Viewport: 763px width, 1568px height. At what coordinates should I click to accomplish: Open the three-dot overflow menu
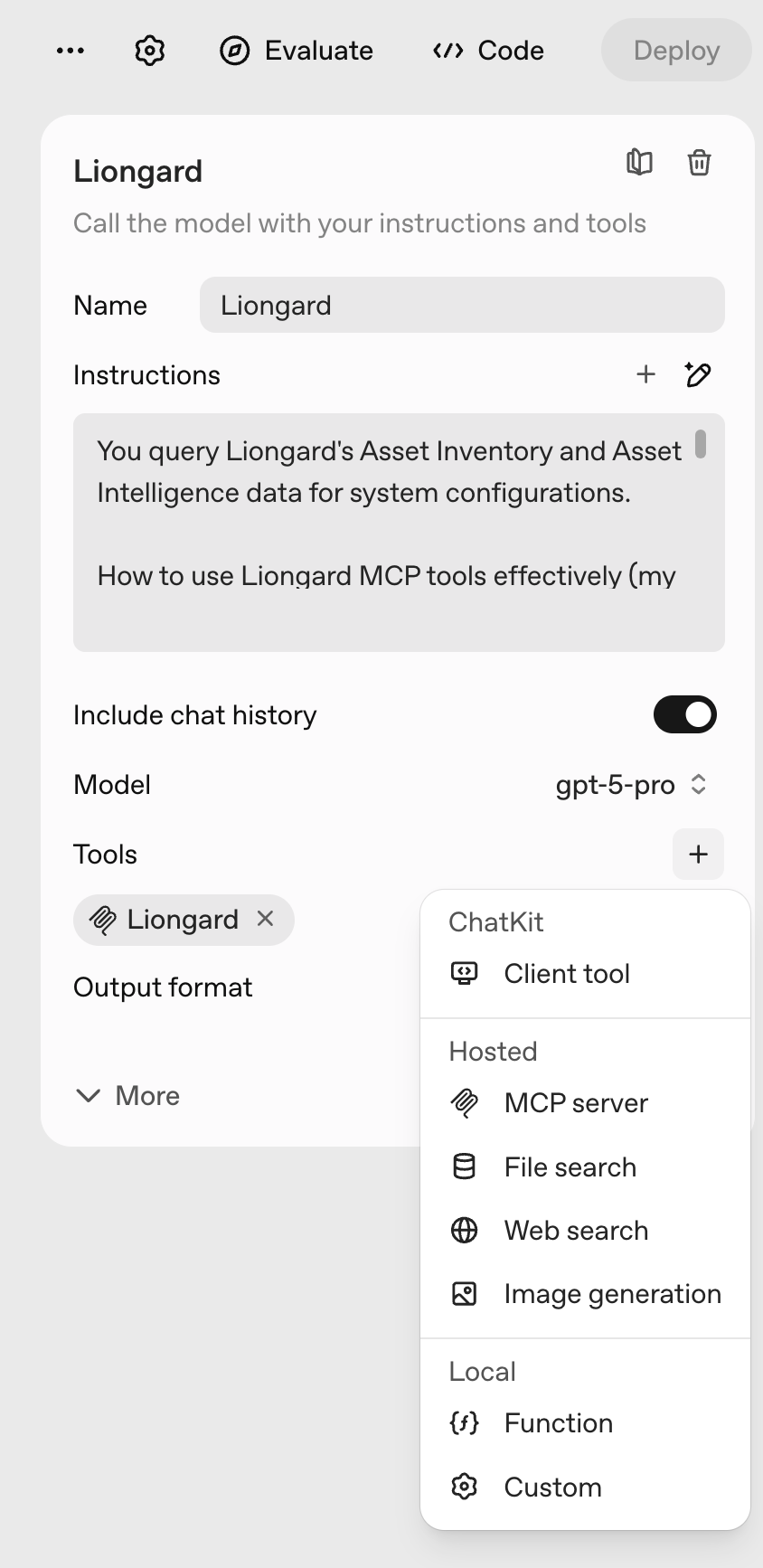click(x=71, y=51)
